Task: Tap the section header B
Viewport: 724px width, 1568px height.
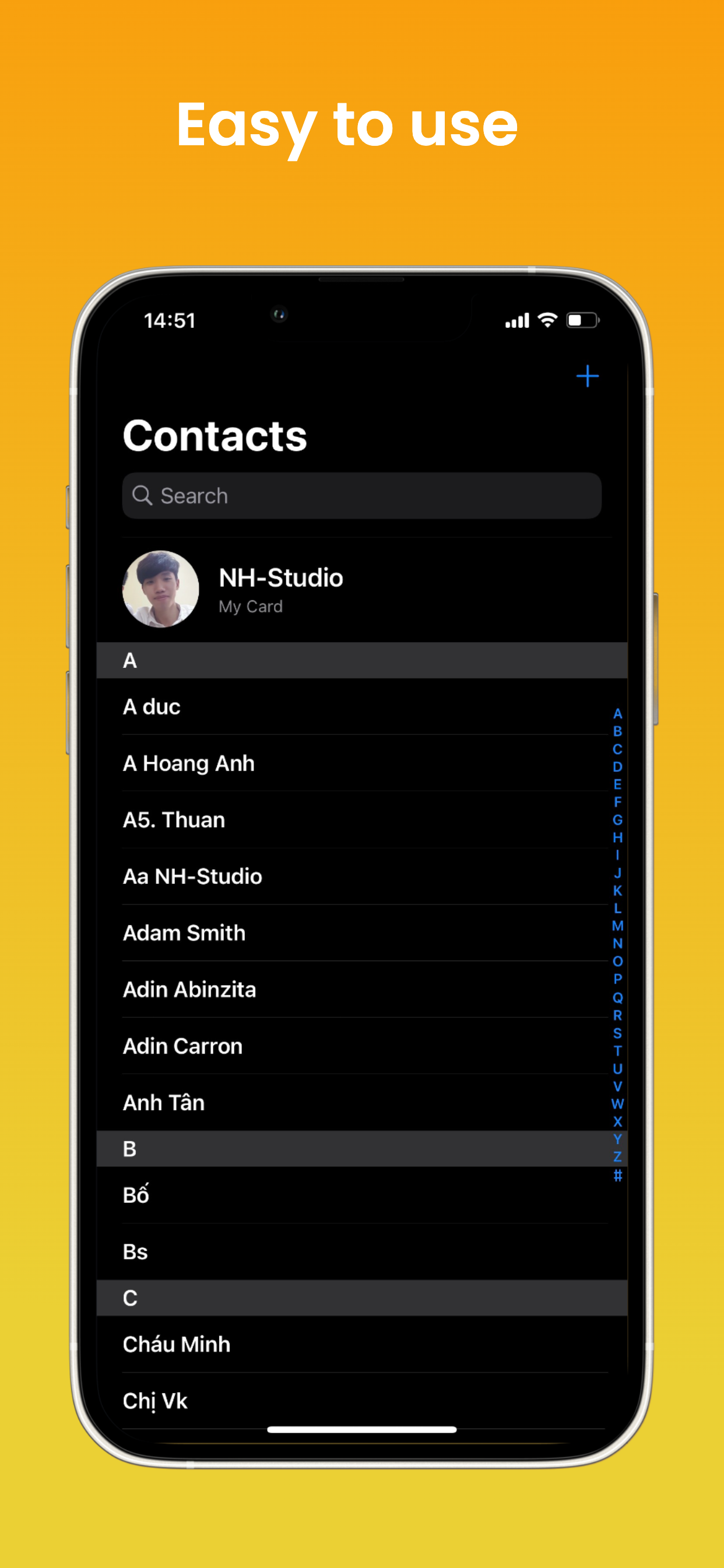Action: point(130,1149)
